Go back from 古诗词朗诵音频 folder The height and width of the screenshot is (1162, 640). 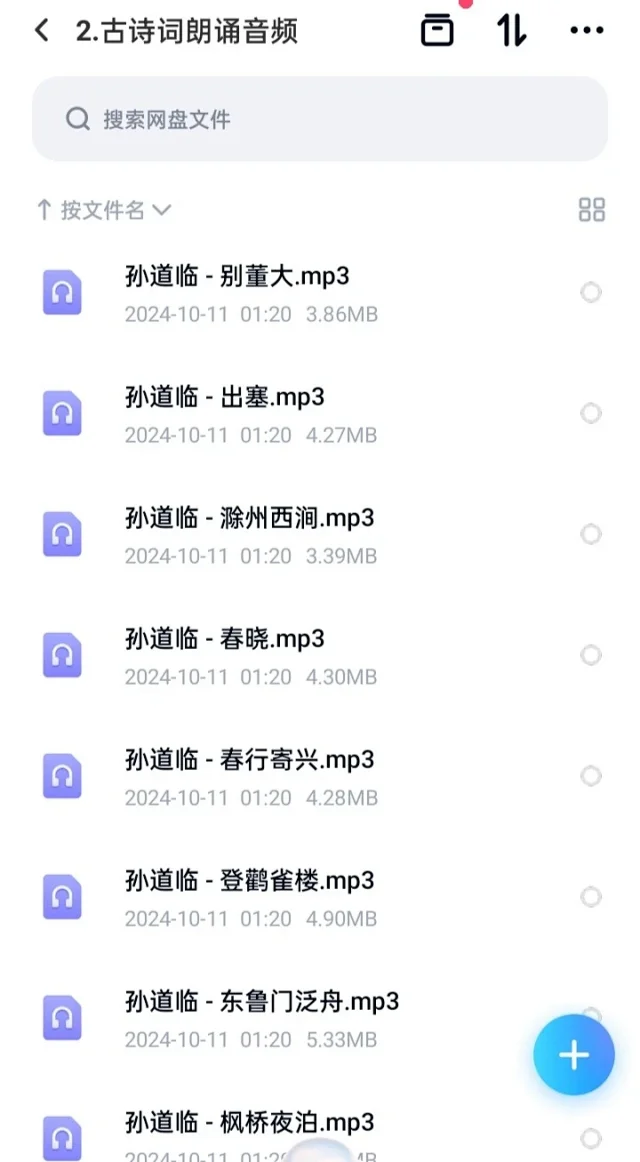(x=42, y=31)
